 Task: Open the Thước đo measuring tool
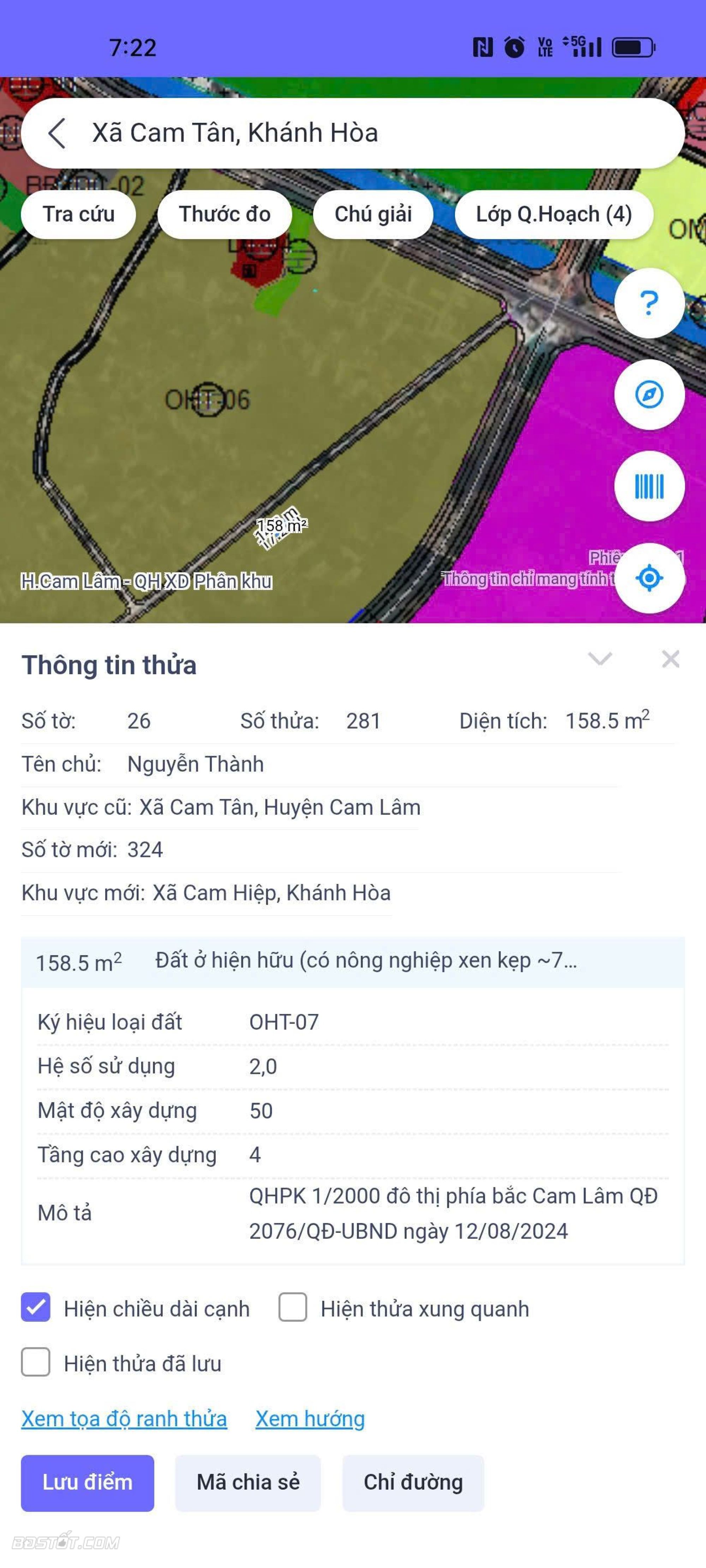(x=224, y=214)
